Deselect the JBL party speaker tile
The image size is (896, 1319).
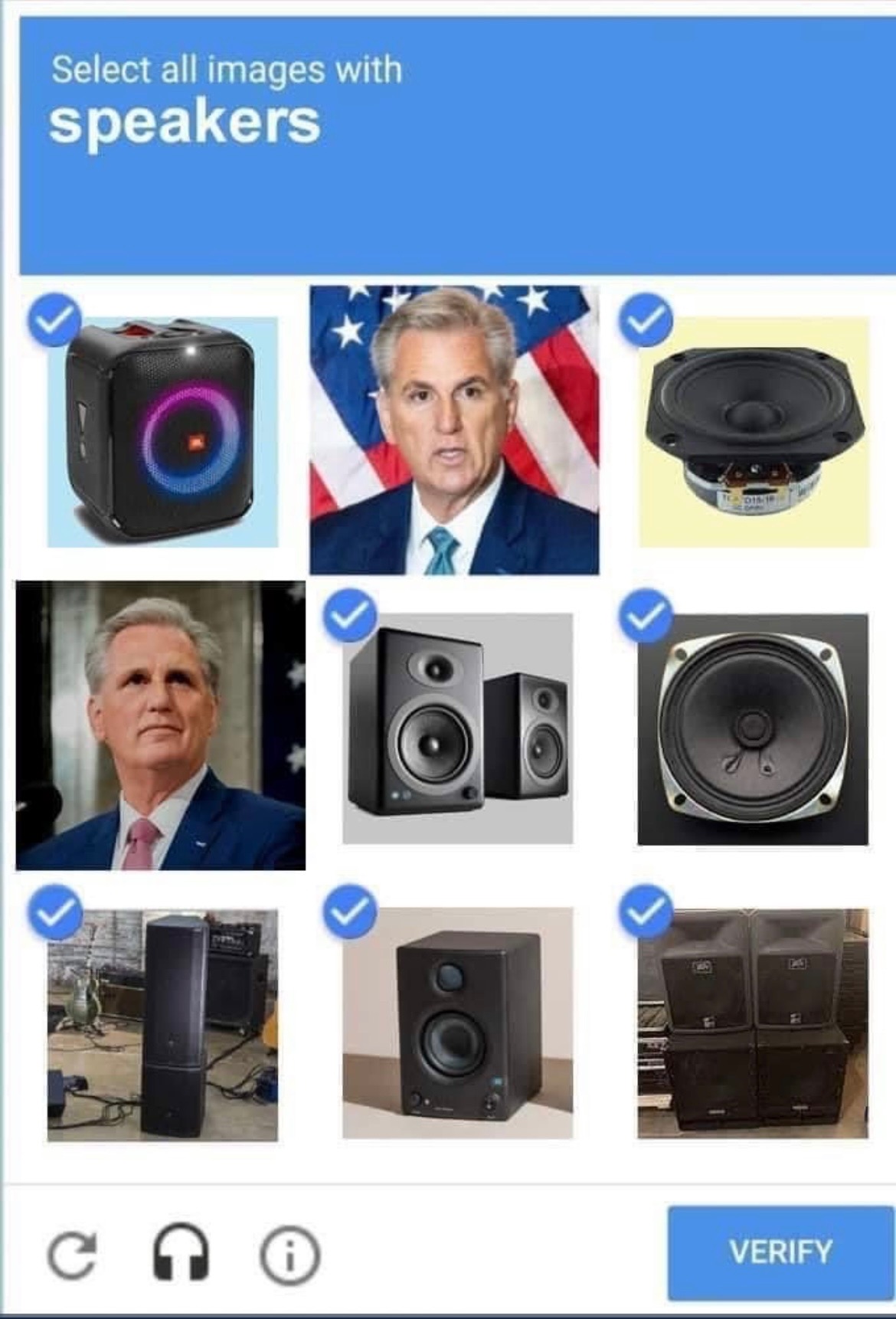162,431
